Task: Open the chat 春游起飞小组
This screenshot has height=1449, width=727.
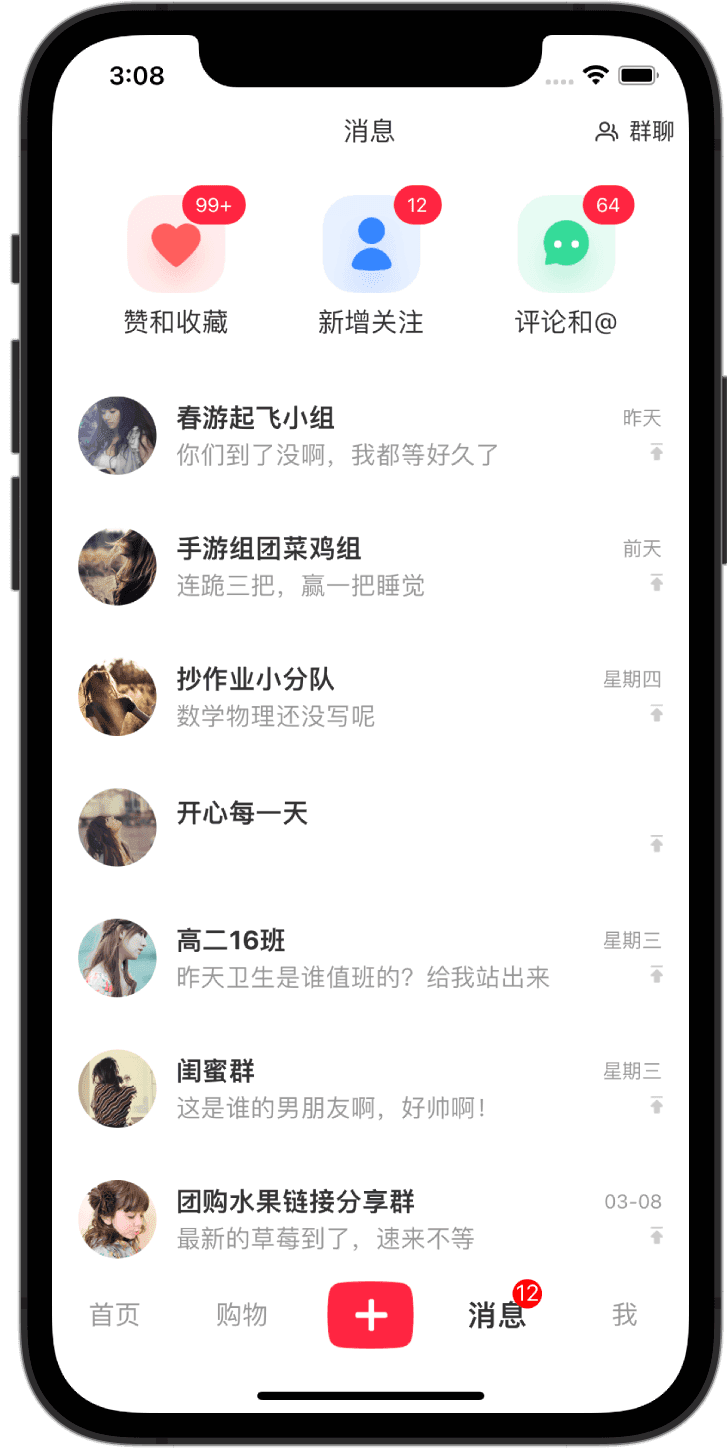Action: (x=370, y=435)
